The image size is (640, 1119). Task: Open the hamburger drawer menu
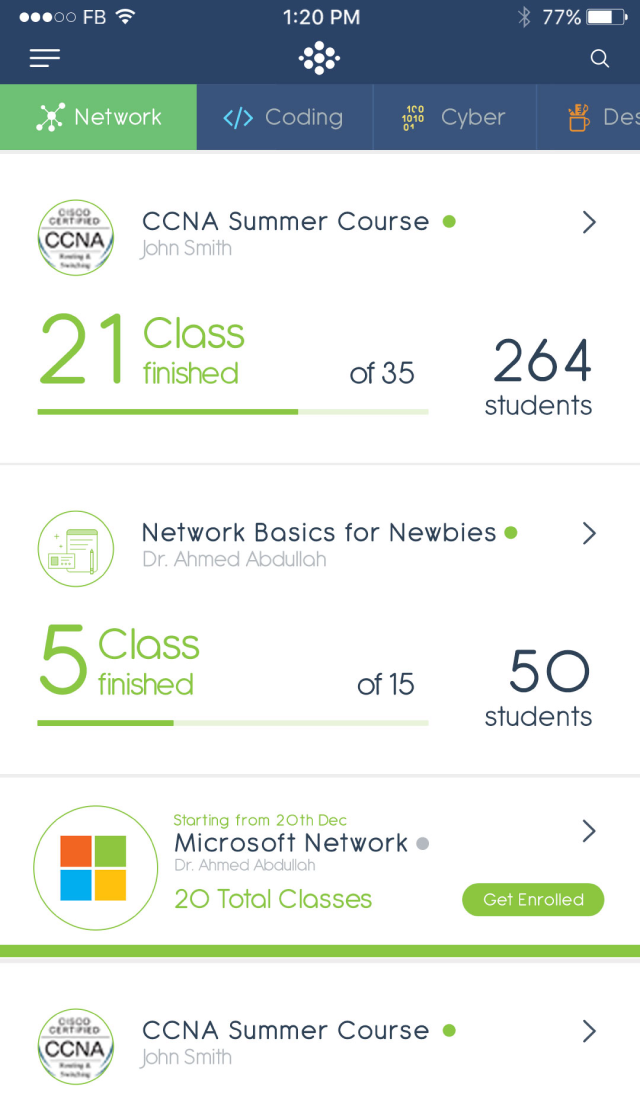(45, 59)
